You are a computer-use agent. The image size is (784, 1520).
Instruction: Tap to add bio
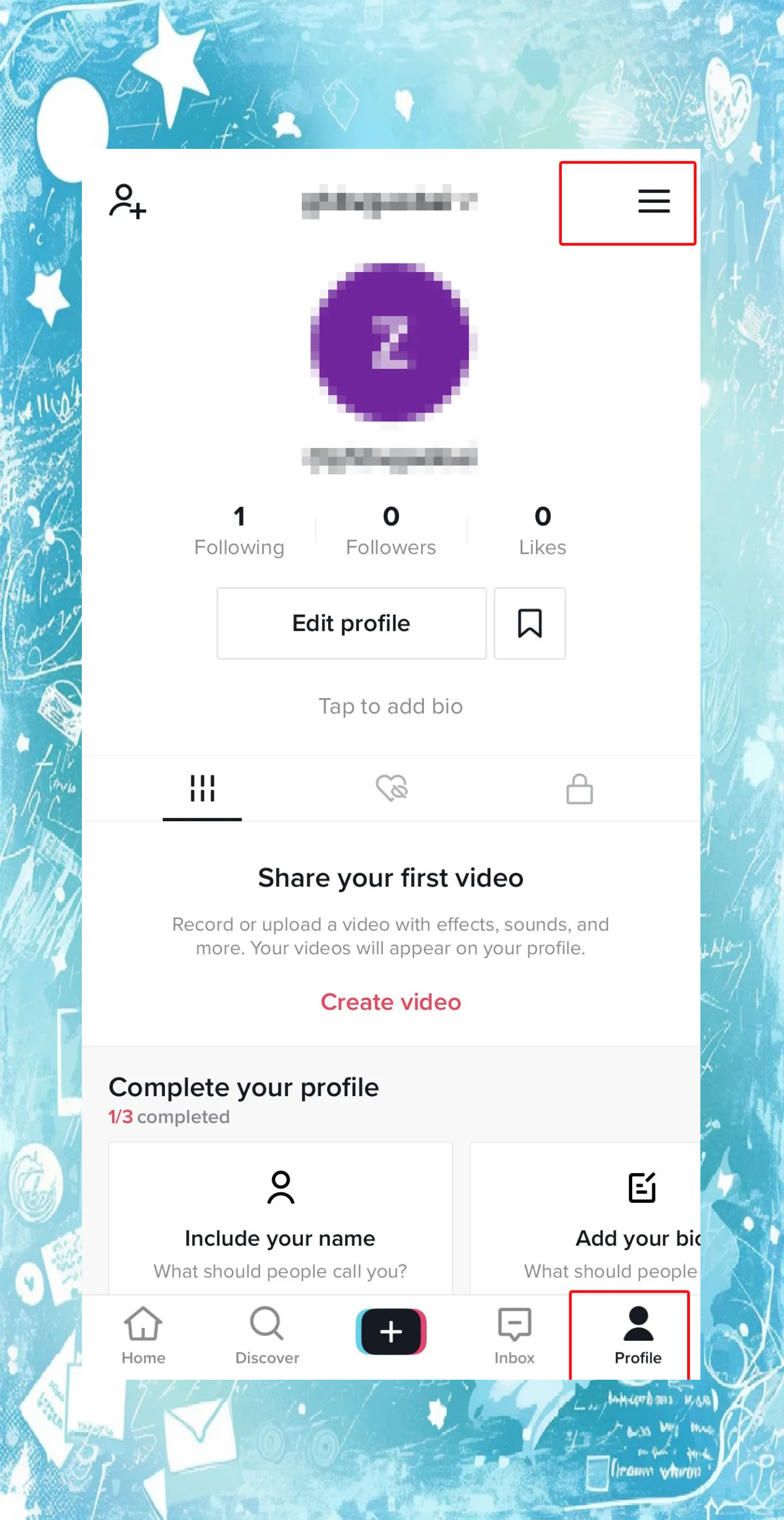pos(391,706)
